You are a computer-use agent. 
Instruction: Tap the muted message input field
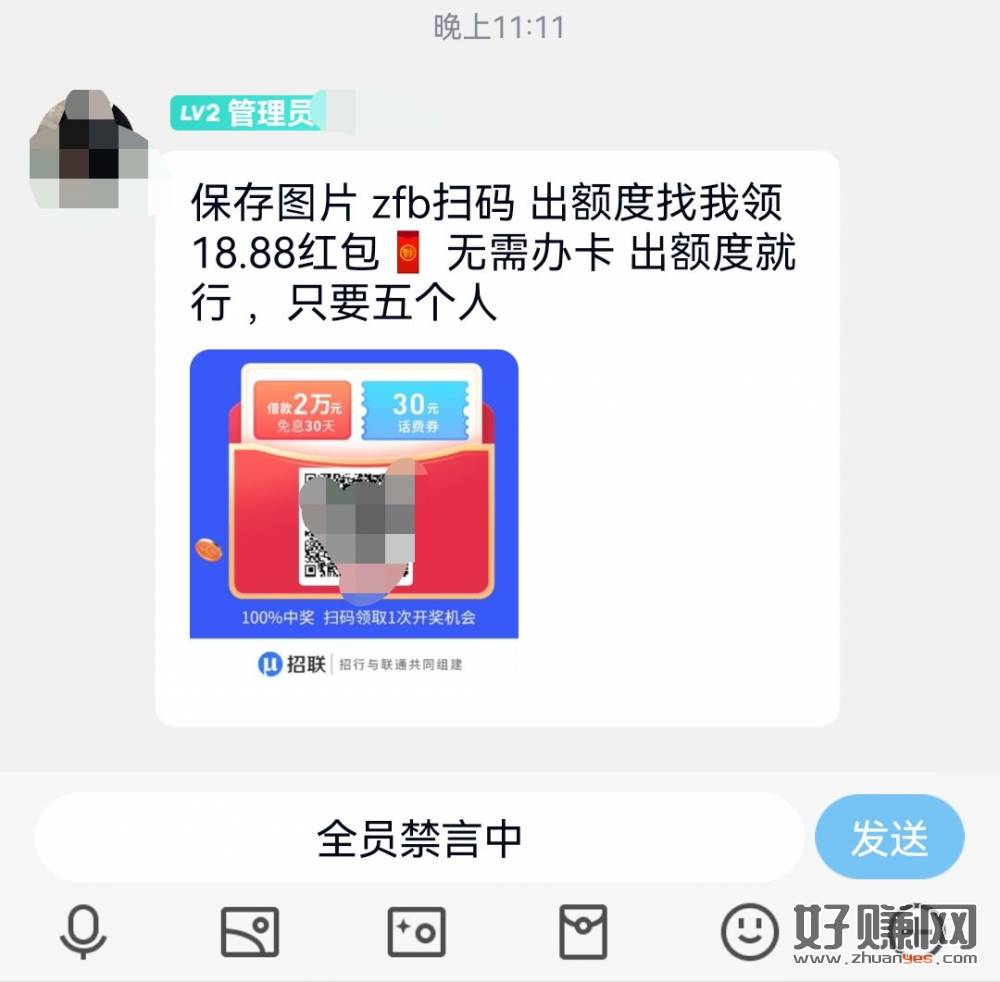(419, 838)
